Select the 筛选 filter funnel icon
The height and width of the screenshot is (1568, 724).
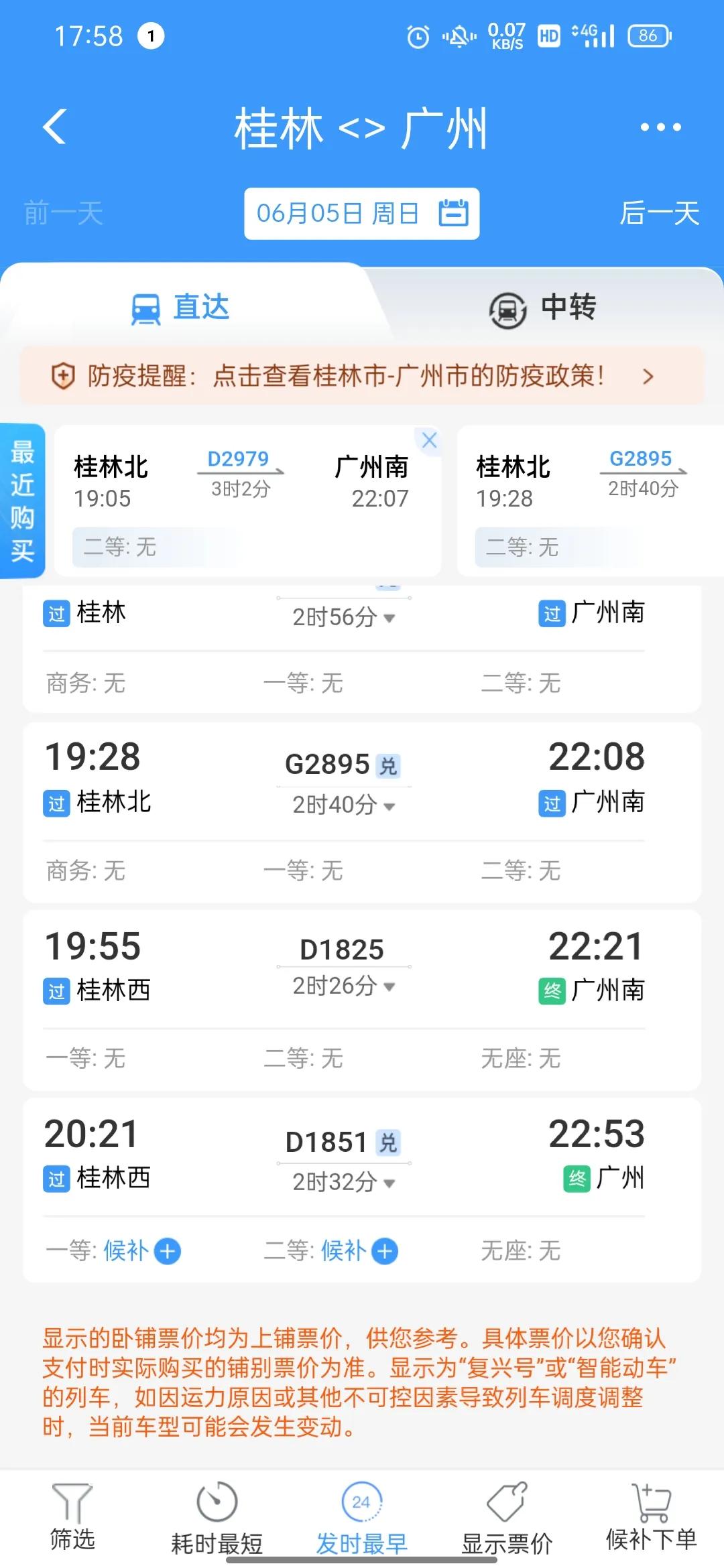pos(74,1500)
